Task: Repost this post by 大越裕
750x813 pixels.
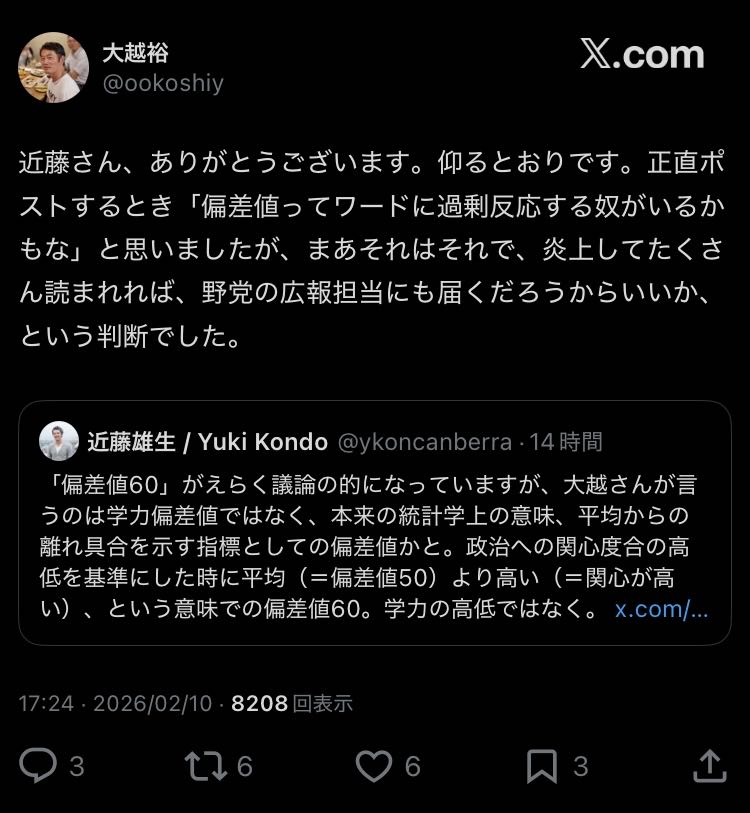Action: pos(206,766)
